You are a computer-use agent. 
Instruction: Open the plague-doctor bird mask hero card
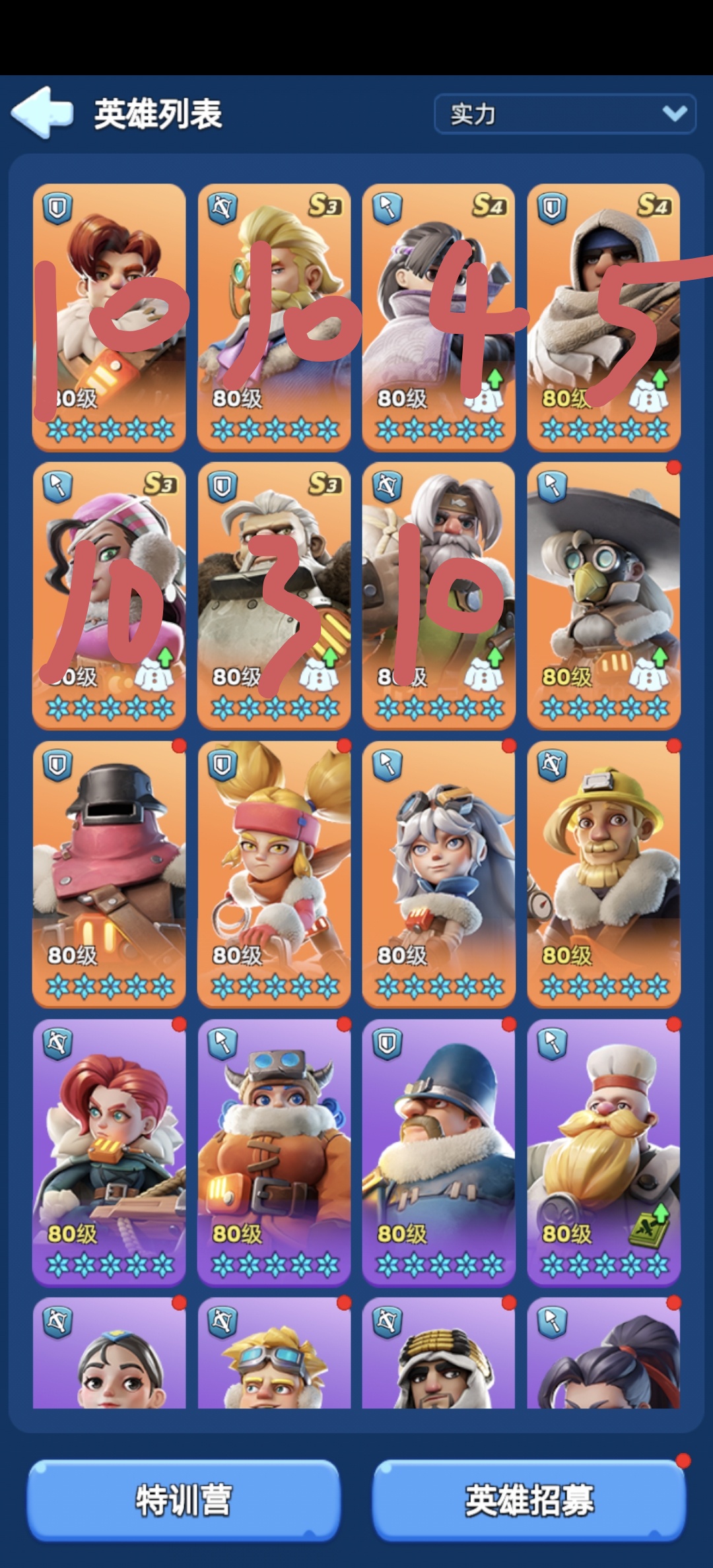[x=603, y=594]
